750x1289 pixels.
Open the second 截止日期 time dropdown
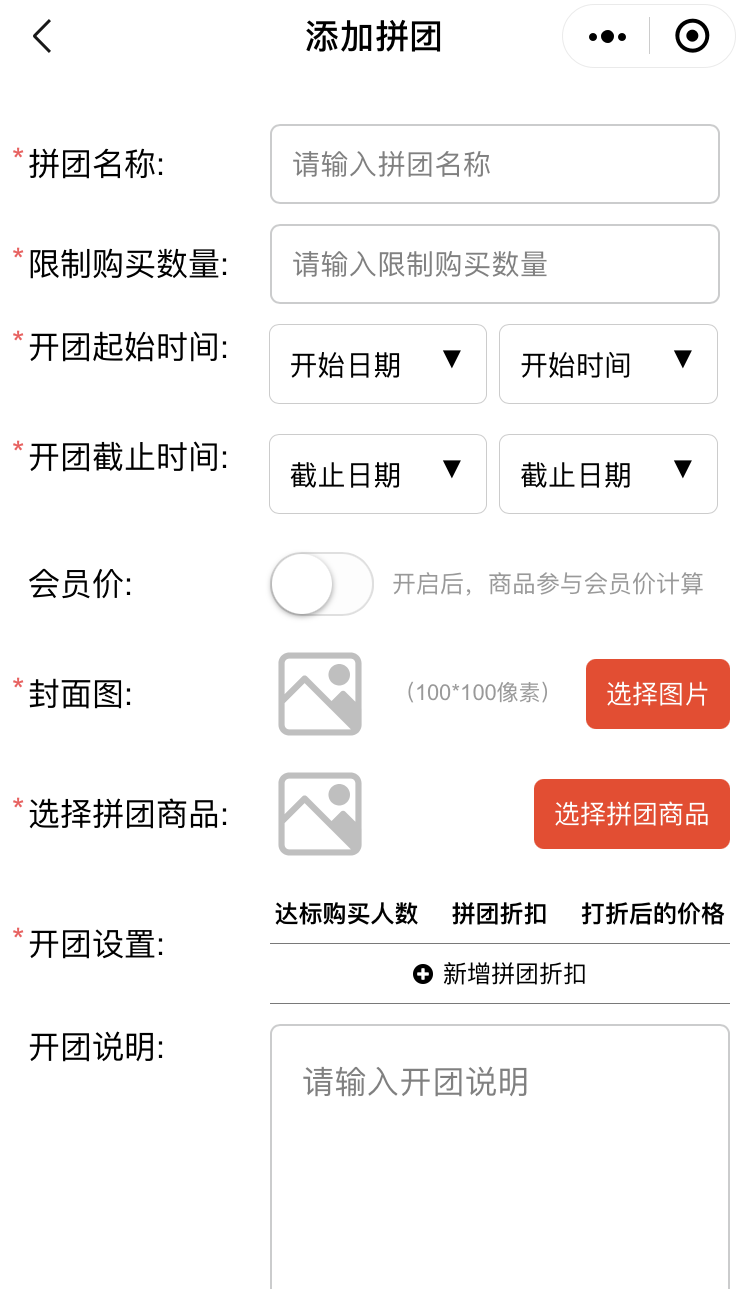608,474
